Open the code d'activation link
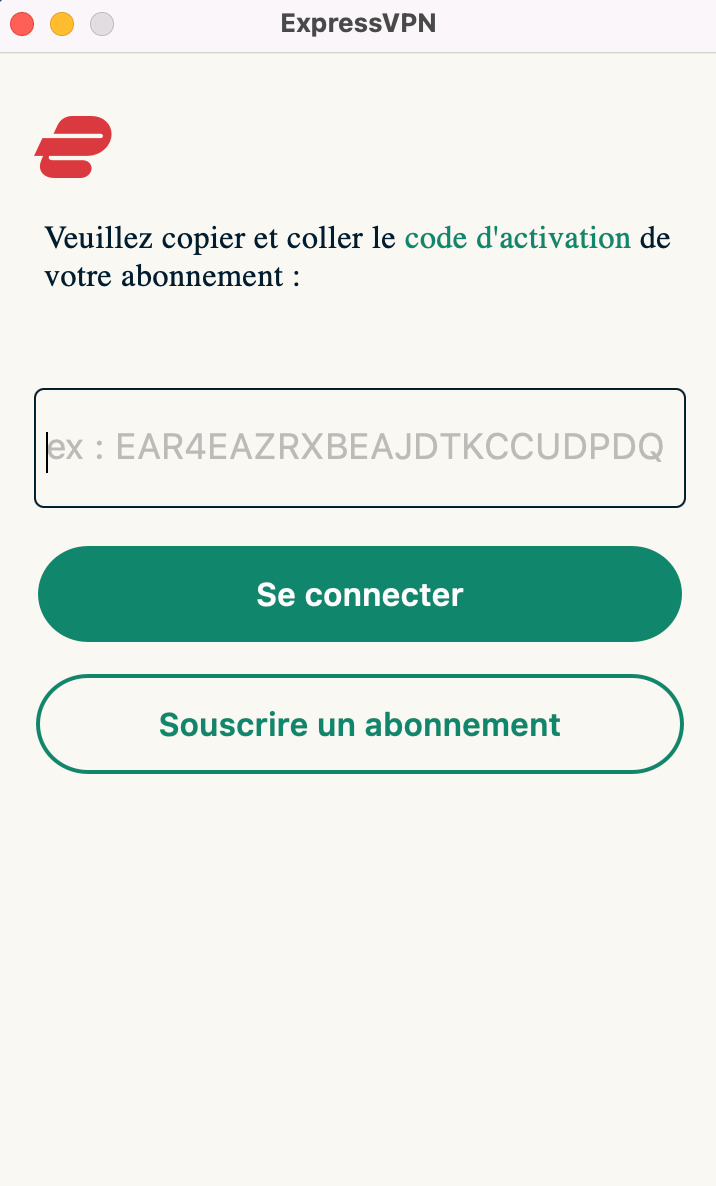 pos(518,238)
